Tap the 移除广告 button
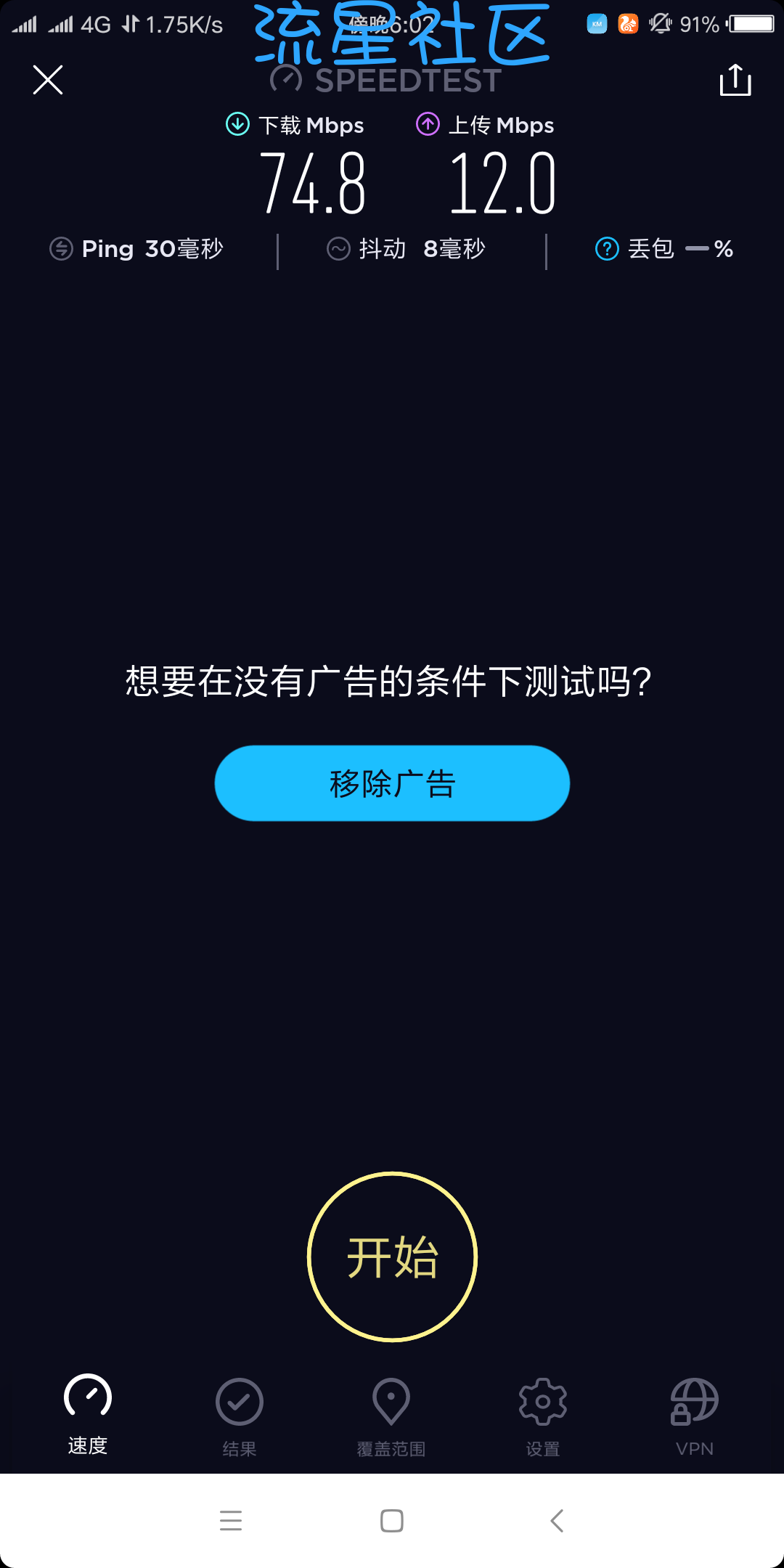Viewport: 784px width, 1568px height. tap(392, 783)
